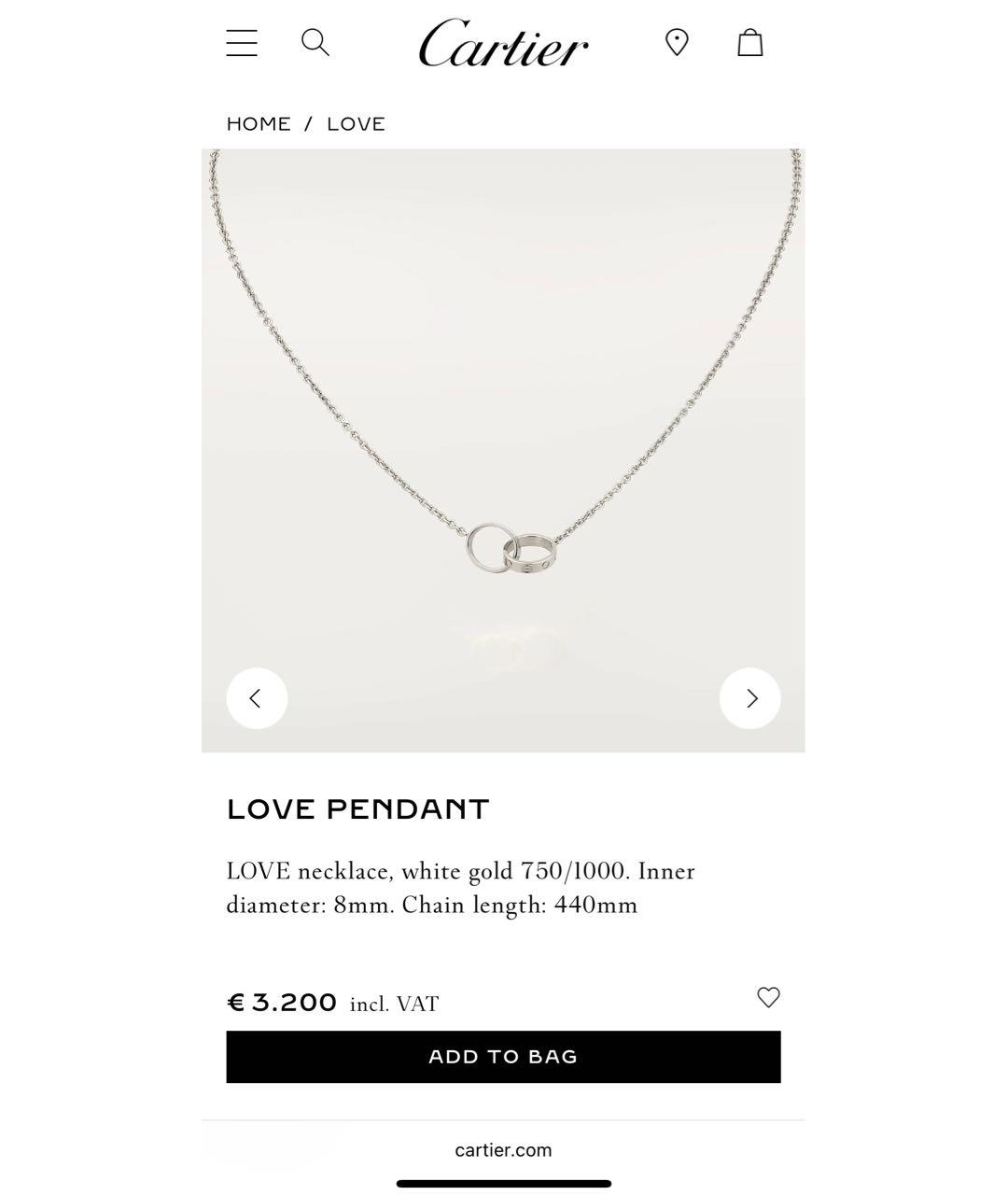The width and height of the screenshot is (1008, 1195).
Task: Expand the menu with the hamburger icon
Action: [241, 43]
